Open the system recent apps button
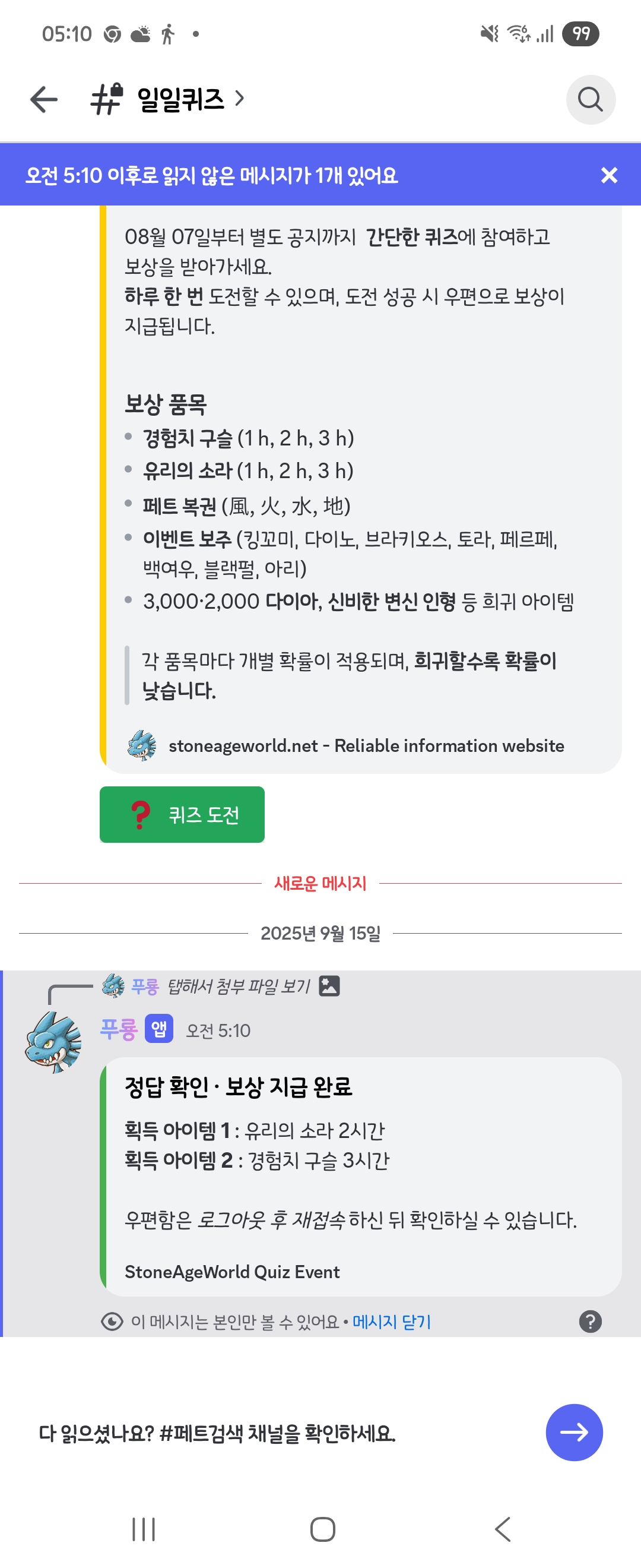 coord(144,1529)
